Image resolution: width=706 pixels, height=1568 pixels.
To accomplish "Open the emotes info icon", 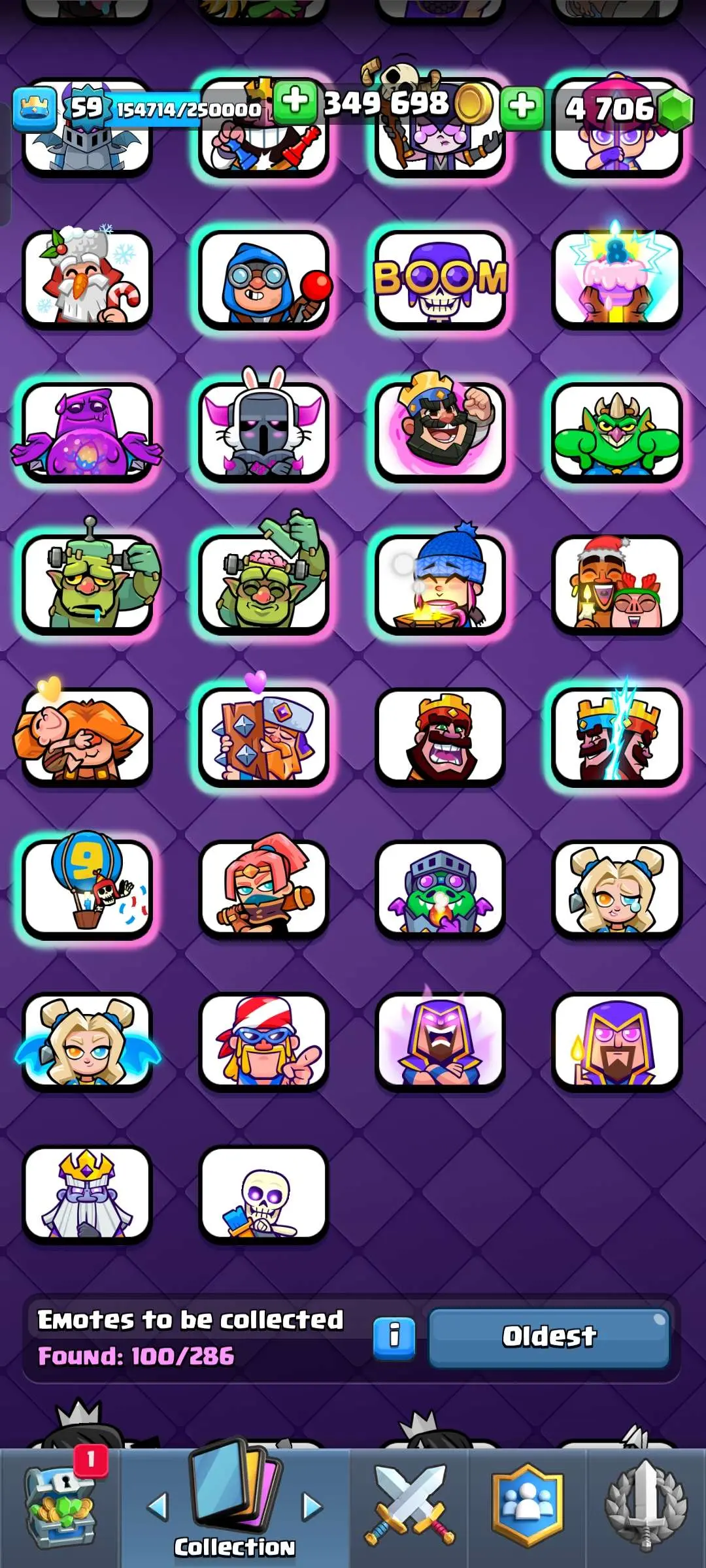I will pos(394,1337).
